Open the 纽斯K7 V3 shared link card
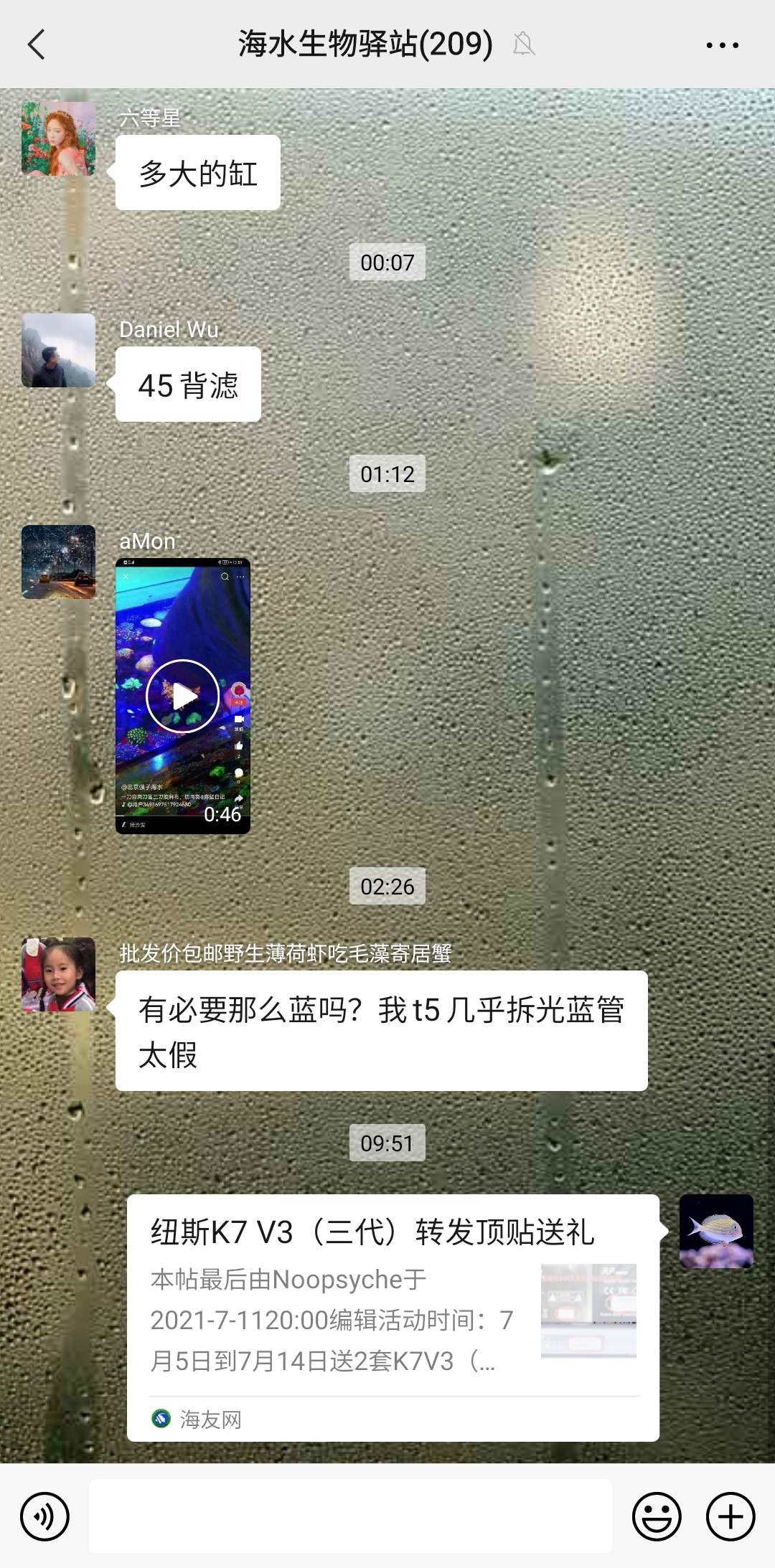The width and height of the screenshot is (775, 1568). (x=393, y=1317)
